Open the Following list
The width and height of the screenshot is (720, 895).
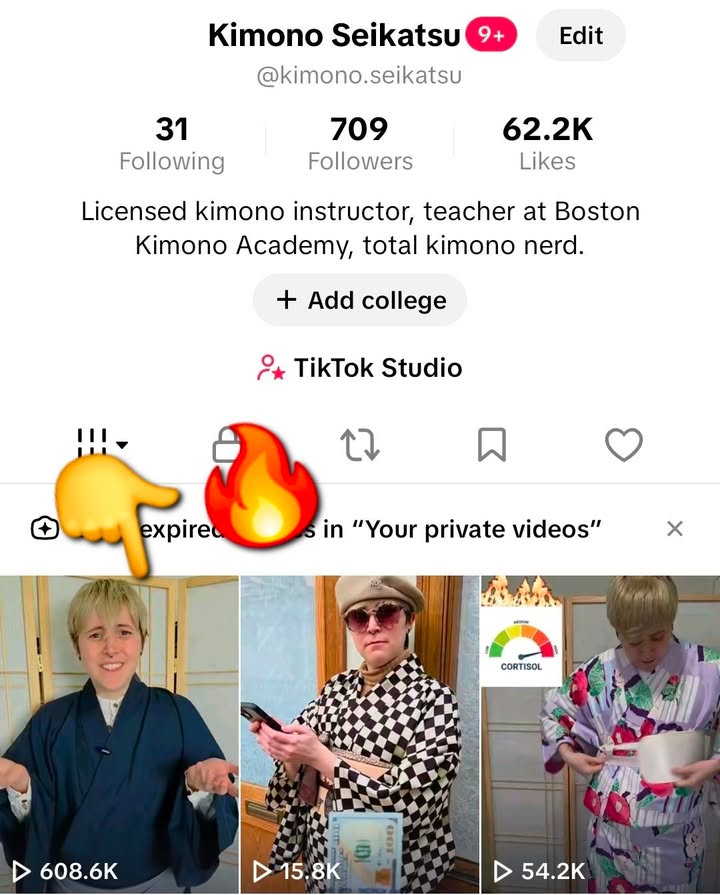(171, 145)
